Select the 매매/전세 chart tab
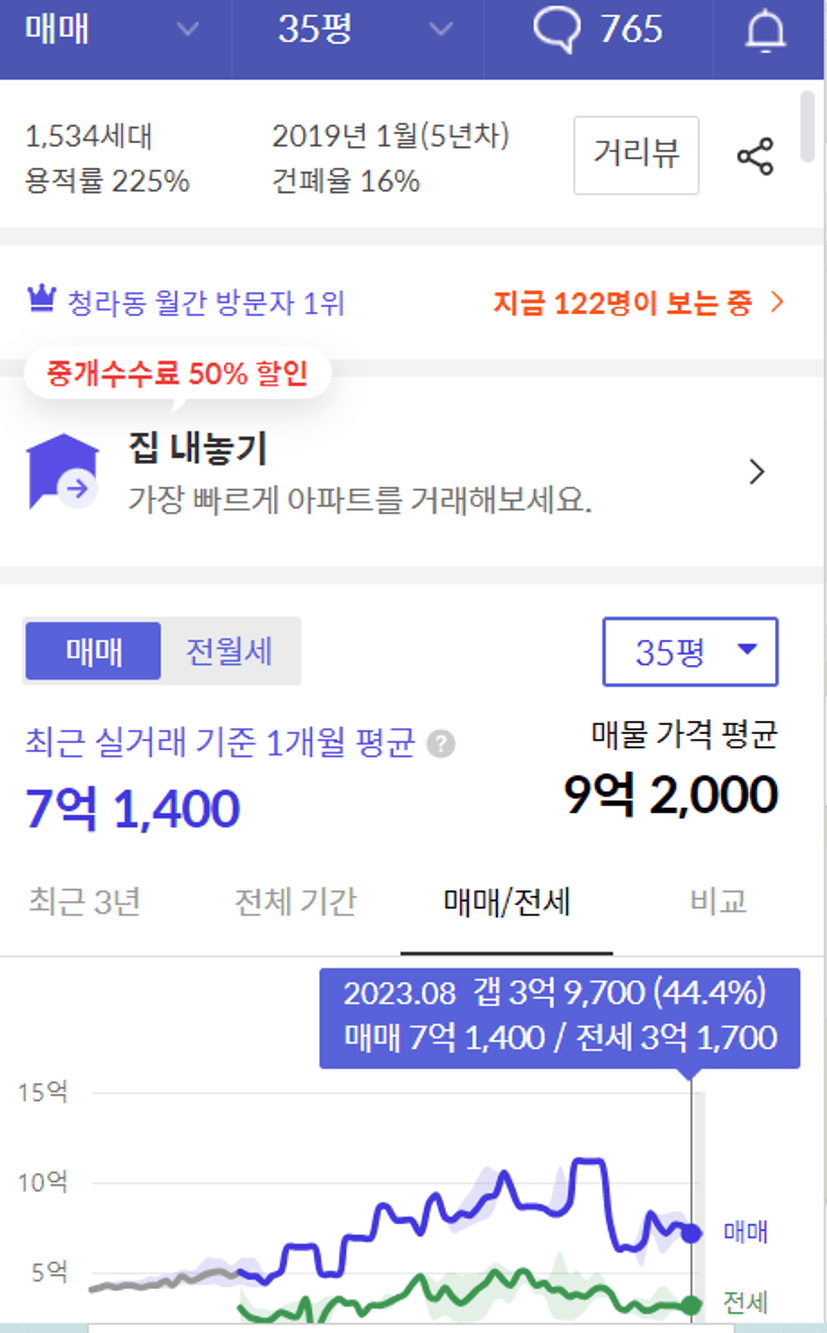This screenshot has height=1333, width=827. [x=507, y=902]
